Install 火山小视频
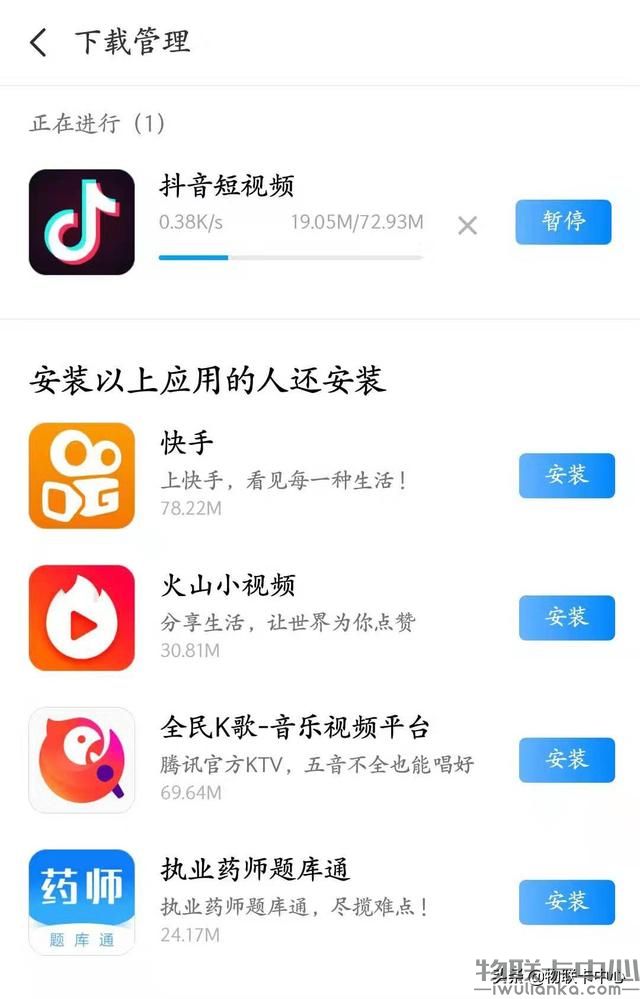Screen dimensions: 640x999 pyautogui.click(x=566, y=617)
